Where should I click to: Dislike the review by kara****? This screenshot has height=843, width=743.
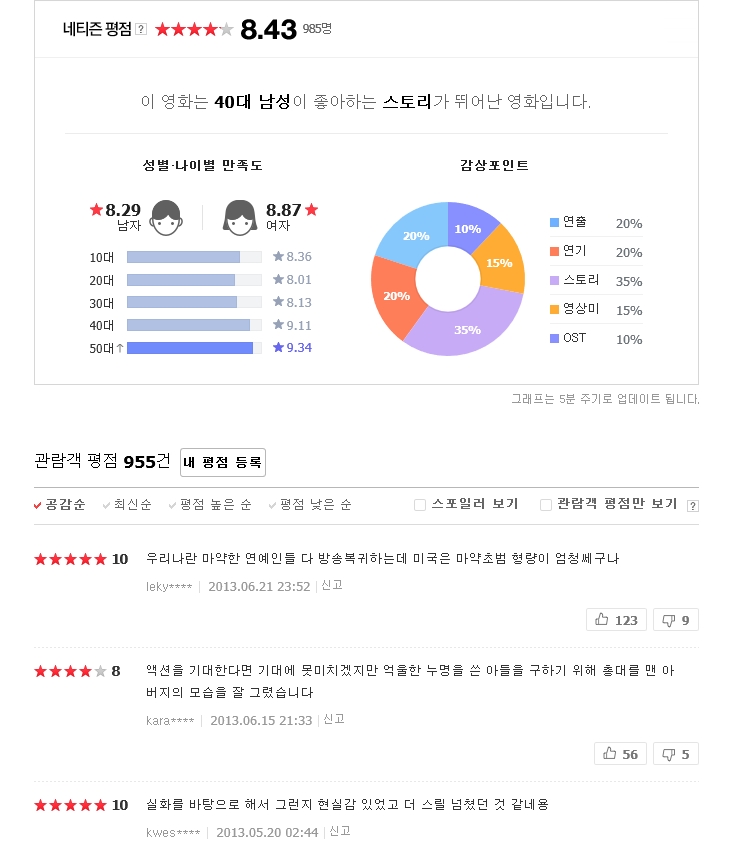tap(675, 754)
